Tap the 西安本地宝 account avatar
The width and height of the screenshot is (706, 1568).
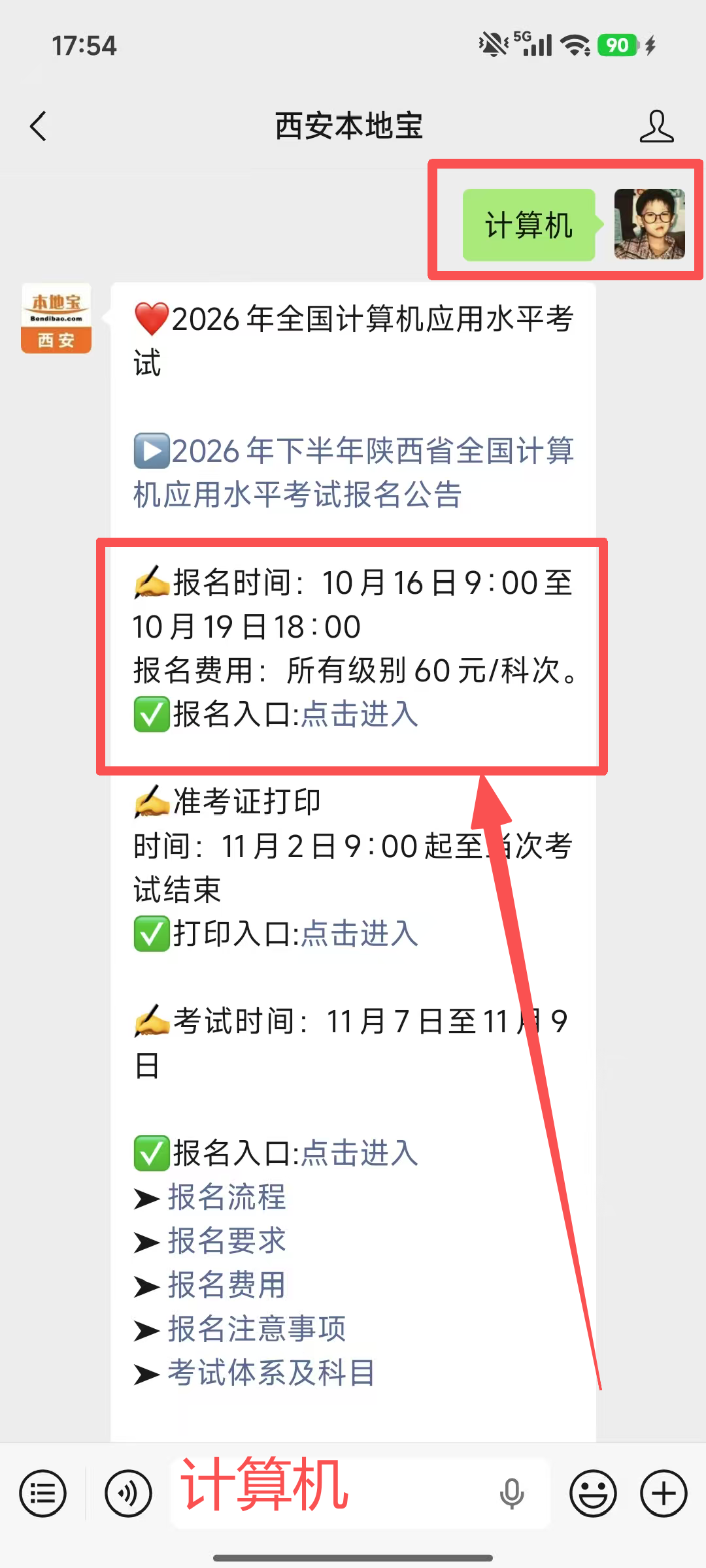click(56, 318)
